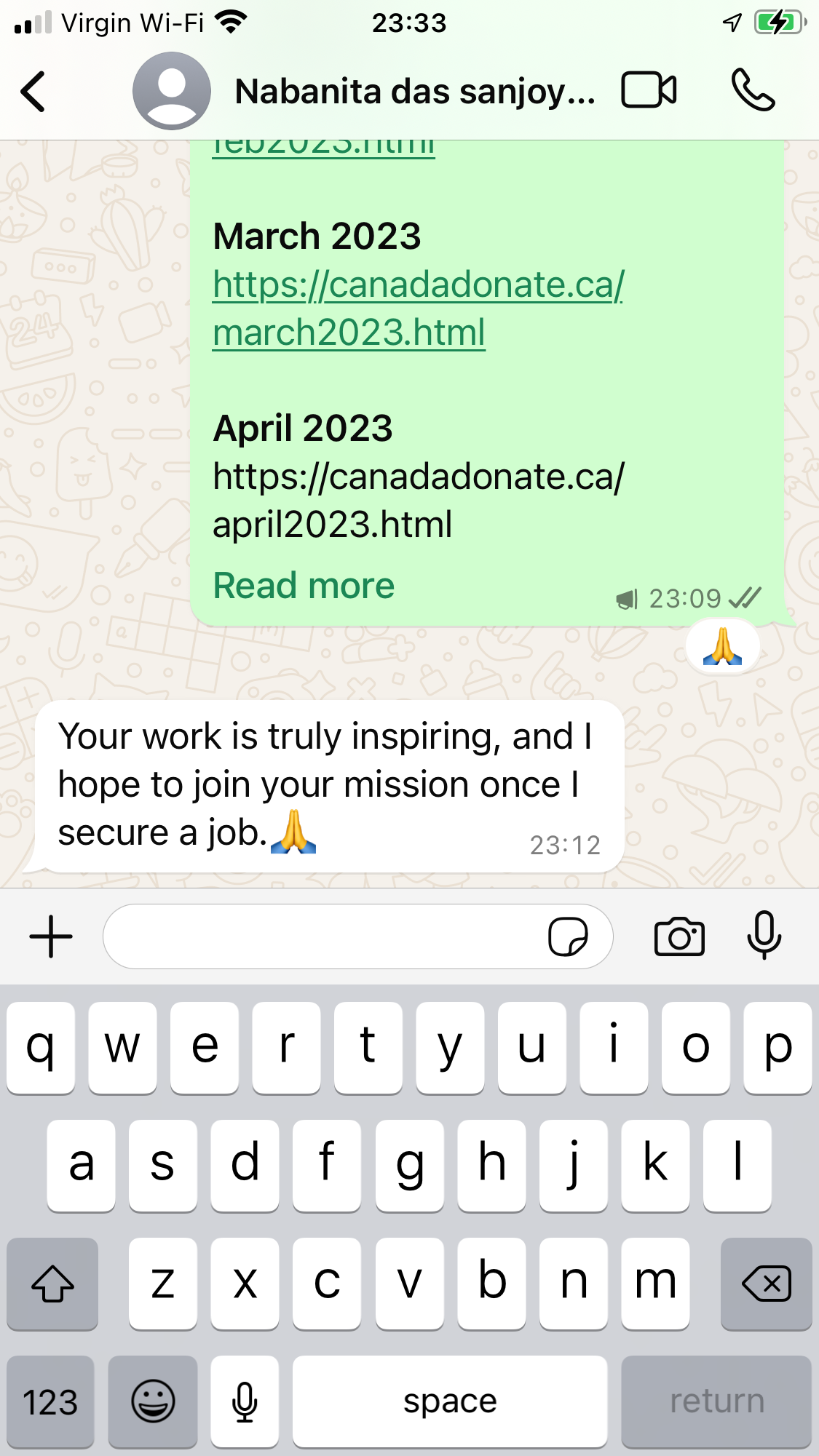Screen dimensions: 819x1456
Task: Start a voice call with Nabanita
Action: pyautogui.click(x=753, y=91)
